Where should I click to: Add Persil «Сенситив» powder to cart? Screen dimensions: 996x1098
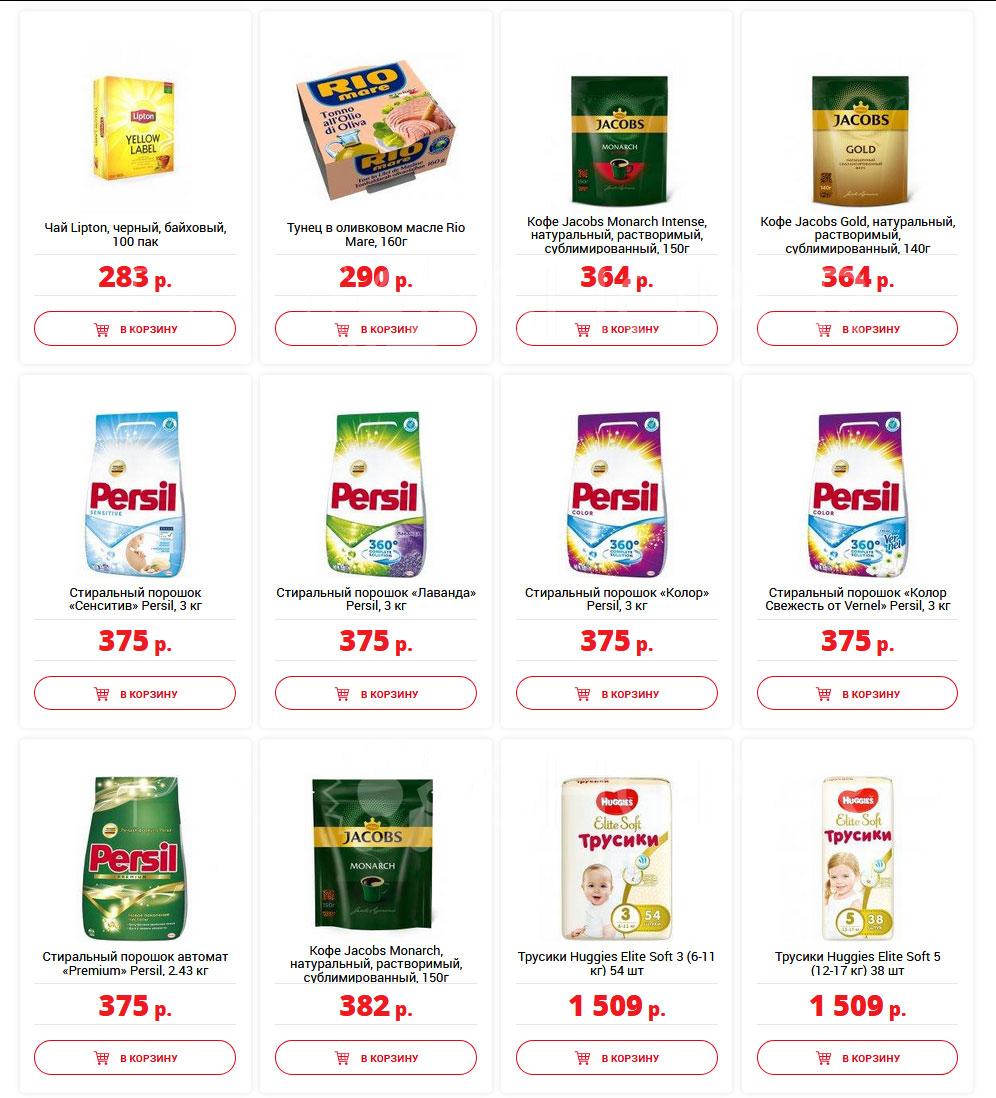coord(134,693)
